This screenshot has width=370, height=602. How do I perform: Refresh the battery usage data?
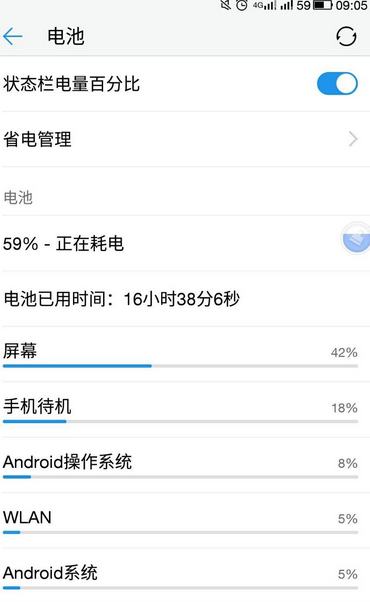coord(346,36)
